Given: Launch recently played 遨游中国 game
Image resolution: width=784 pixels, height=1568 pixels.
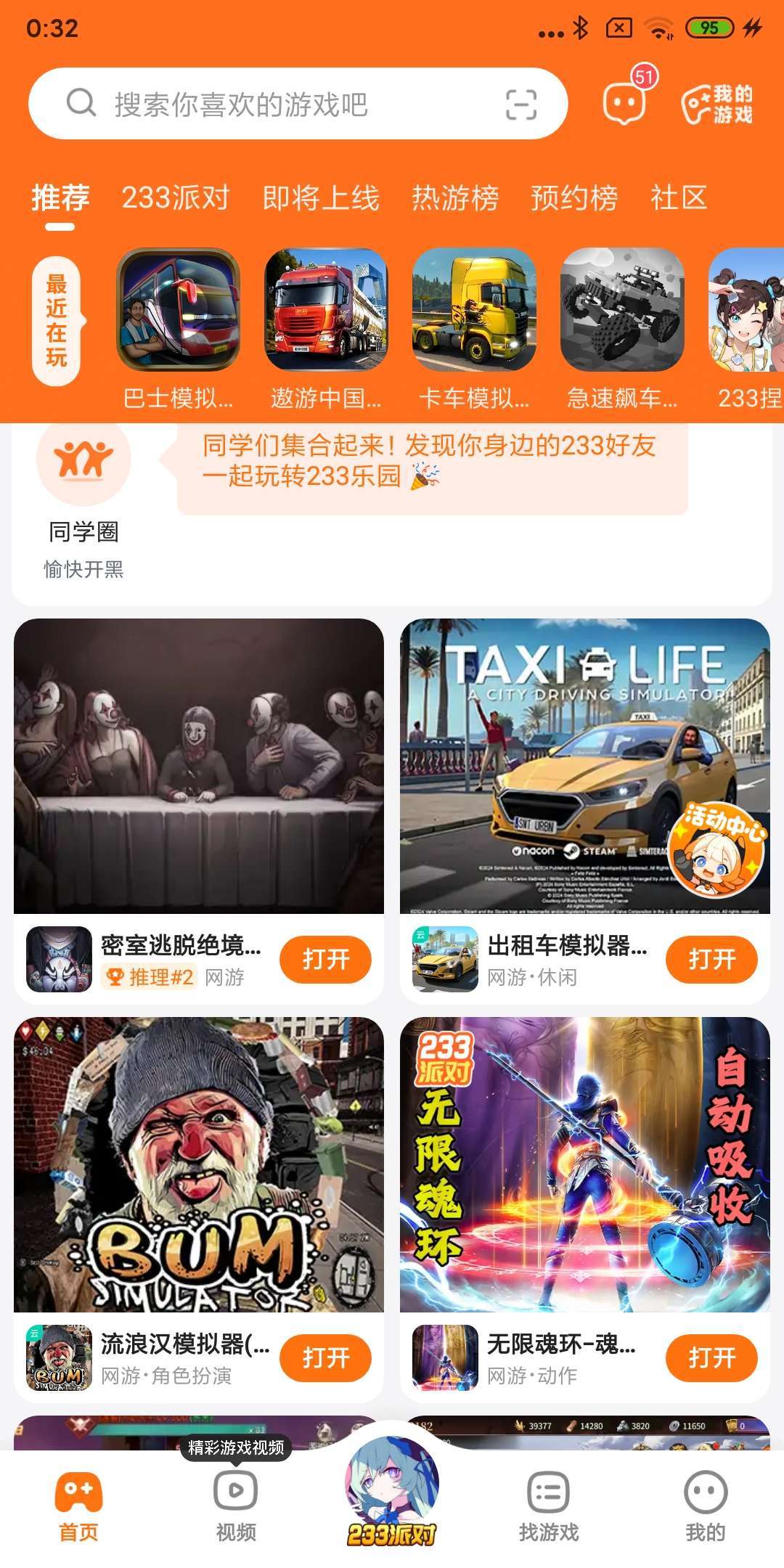Looking at the screenshot, I should tap(326, 311).
